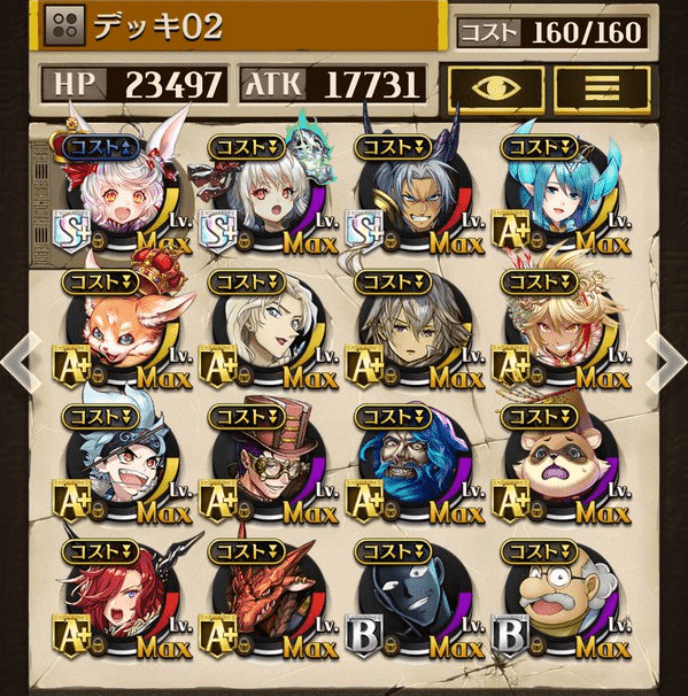Go to the previous deck arrow

pyautogui.click(x=18, y=362)
